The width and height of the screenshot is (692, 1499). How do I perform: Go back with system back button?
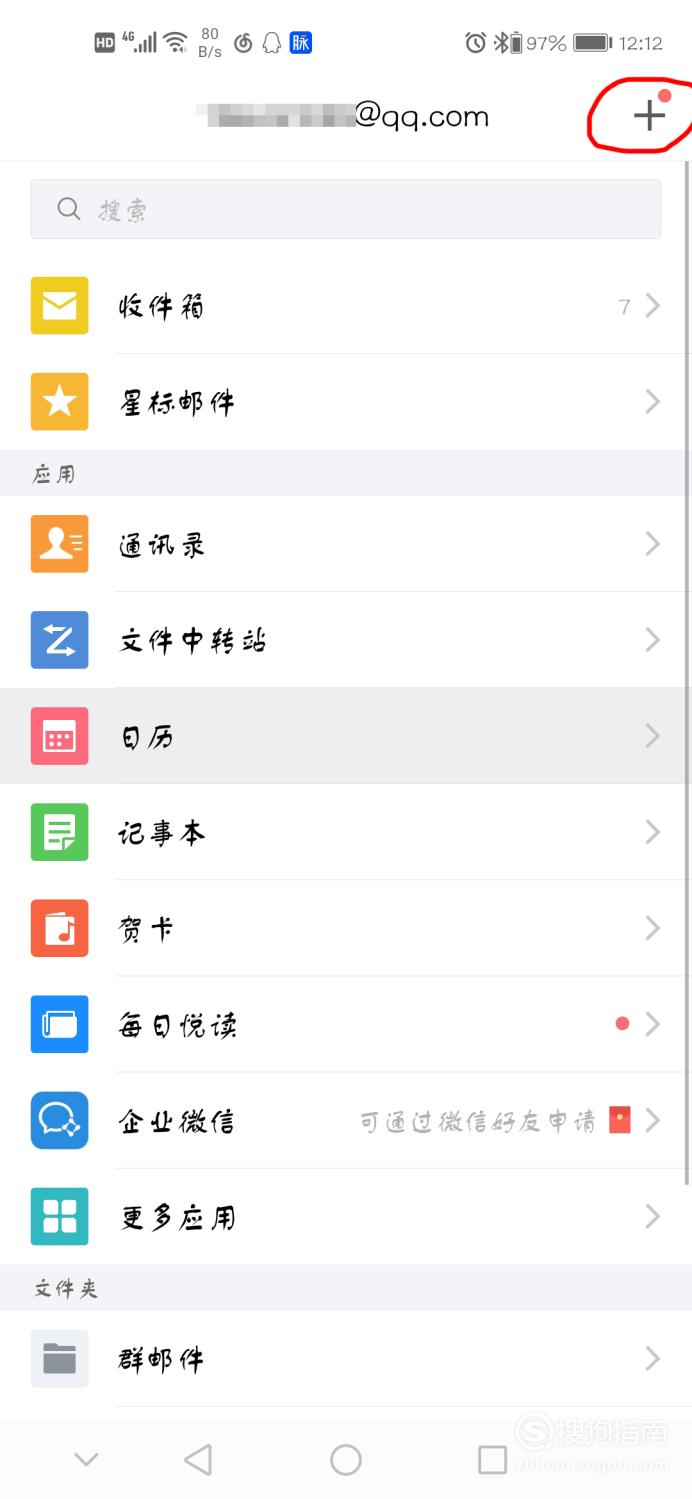198,1460
